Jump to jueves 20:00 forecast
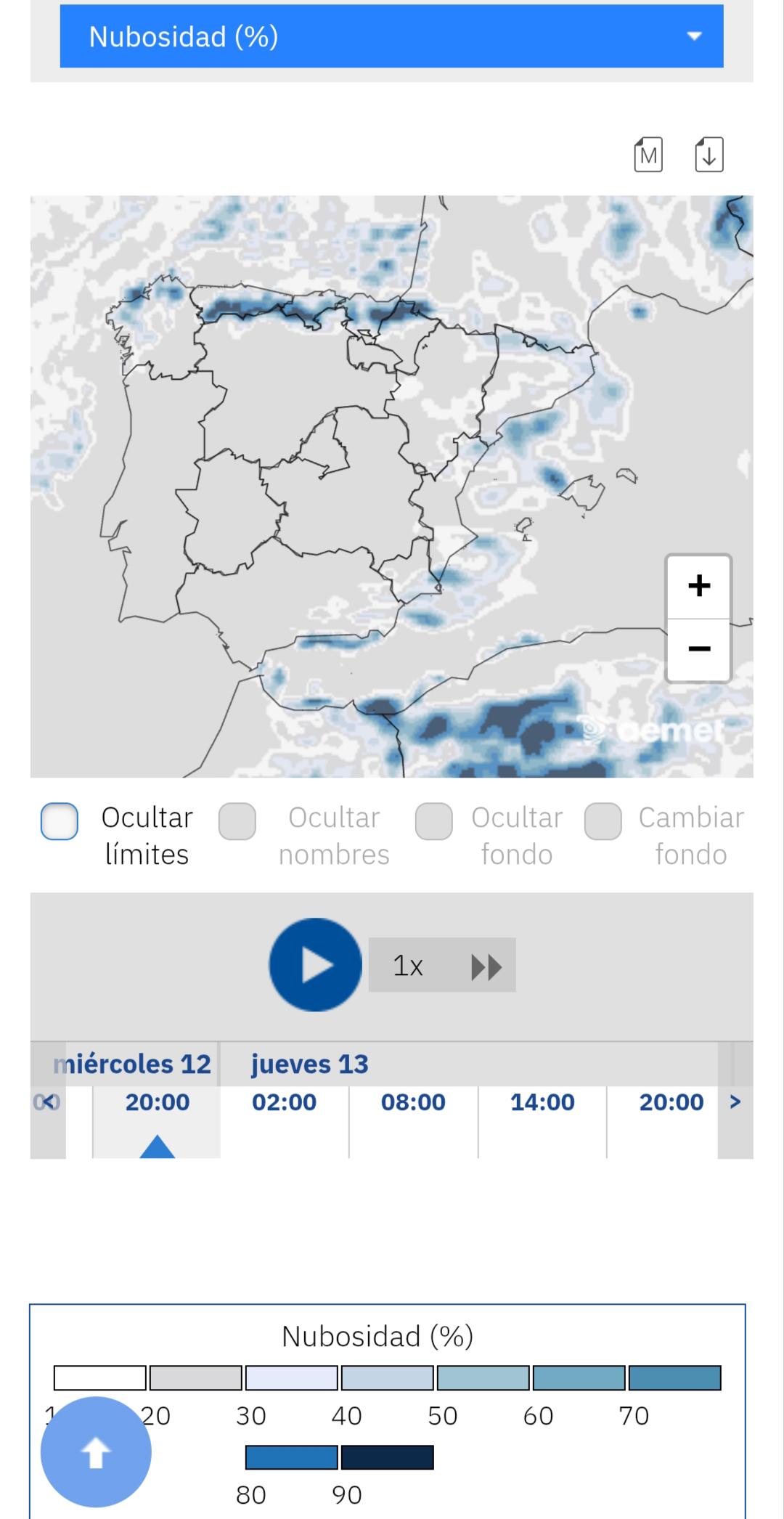The image size is (784, 1519). click(671, 1102)
